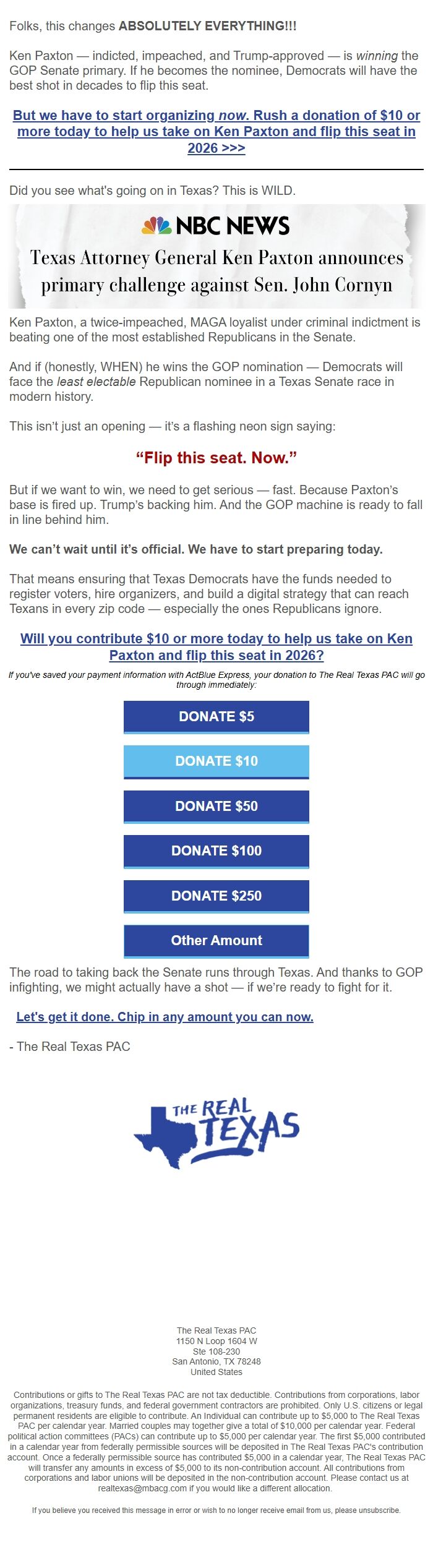Tap the DONATE $5 button

[216, 716]
